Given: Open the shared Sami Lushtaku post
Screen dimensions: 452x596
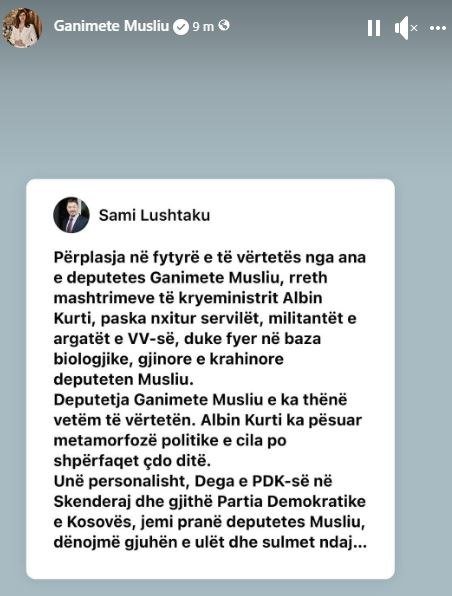Looking at the screenshot, I should (210, 379).
